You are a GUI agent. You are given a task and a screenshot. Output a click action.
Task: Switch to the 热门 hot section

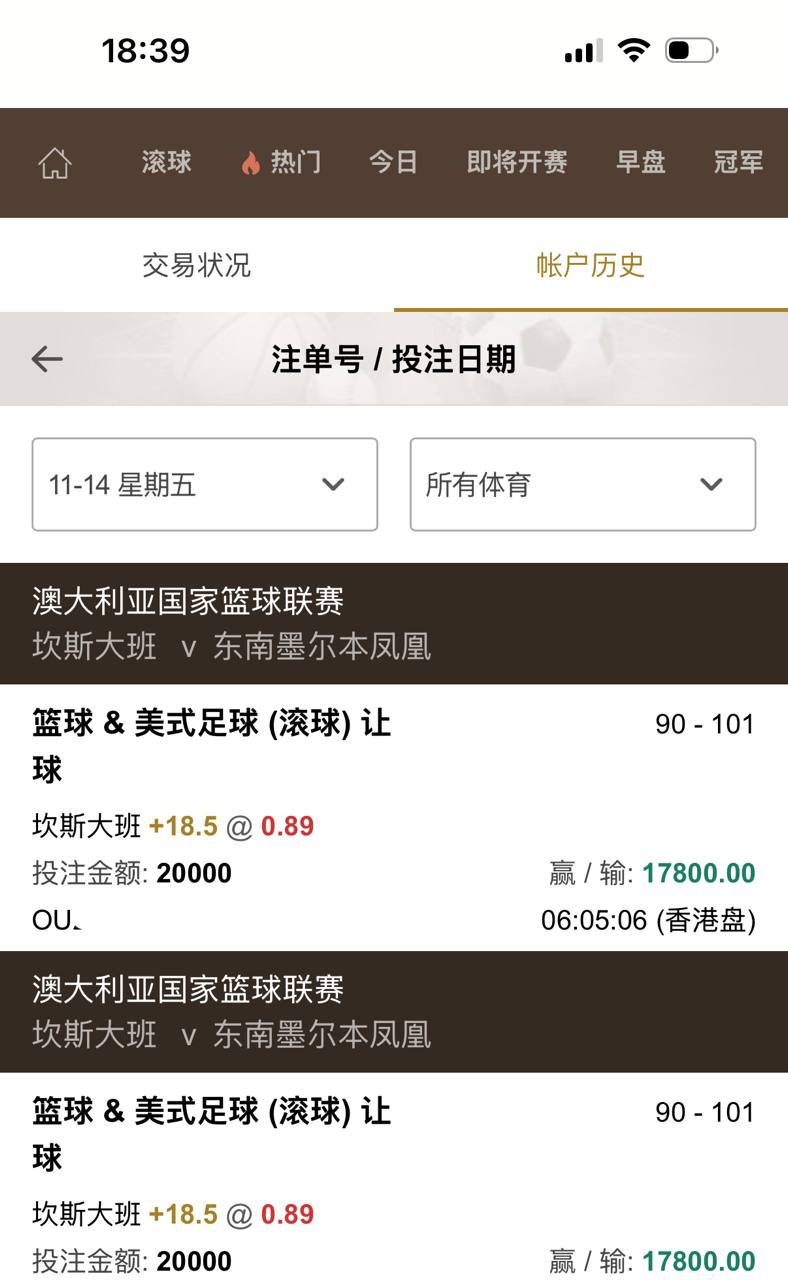[281, 162]
